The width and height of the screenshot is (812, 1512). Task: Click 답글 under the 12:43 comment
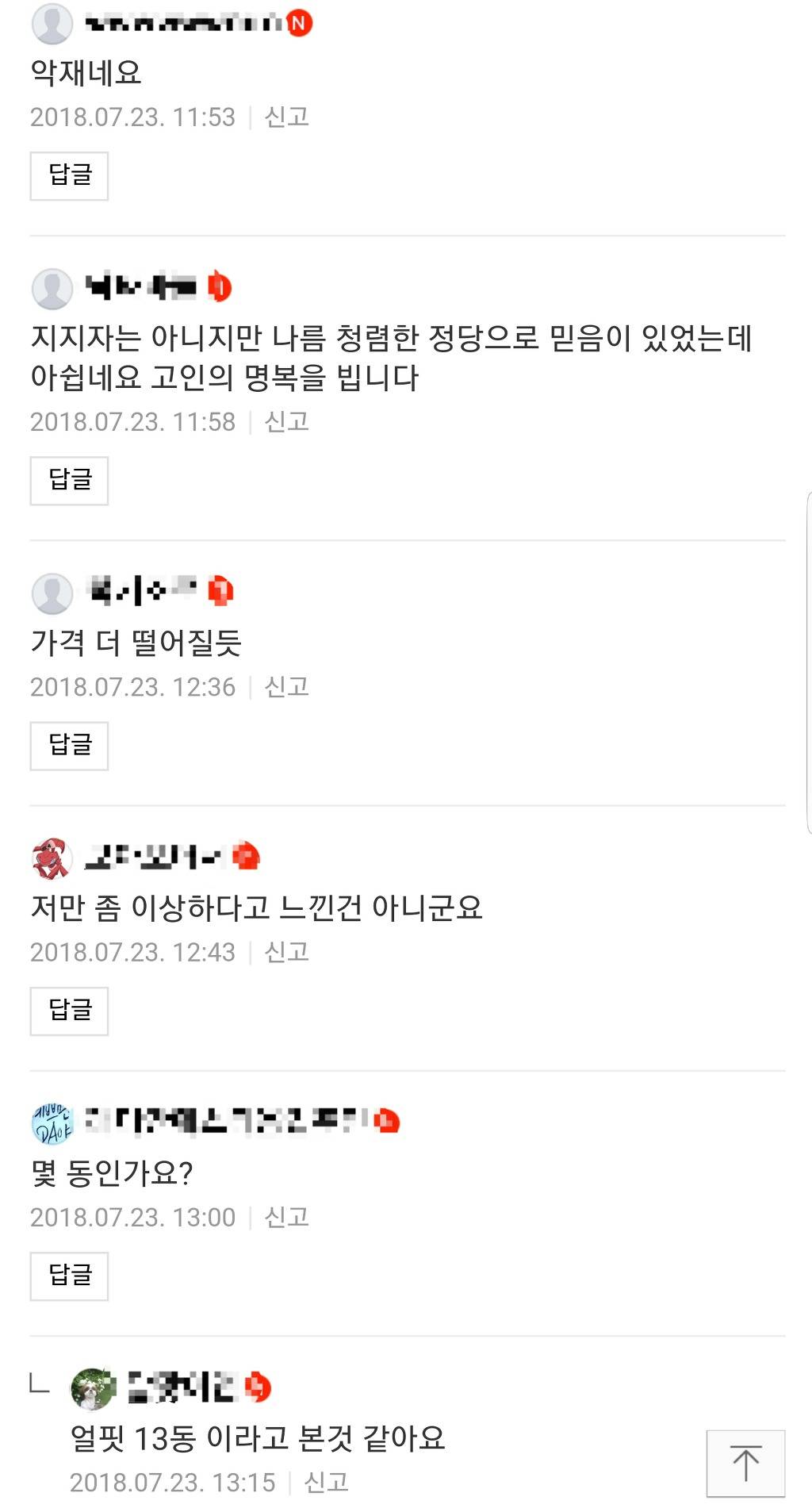68,1011
